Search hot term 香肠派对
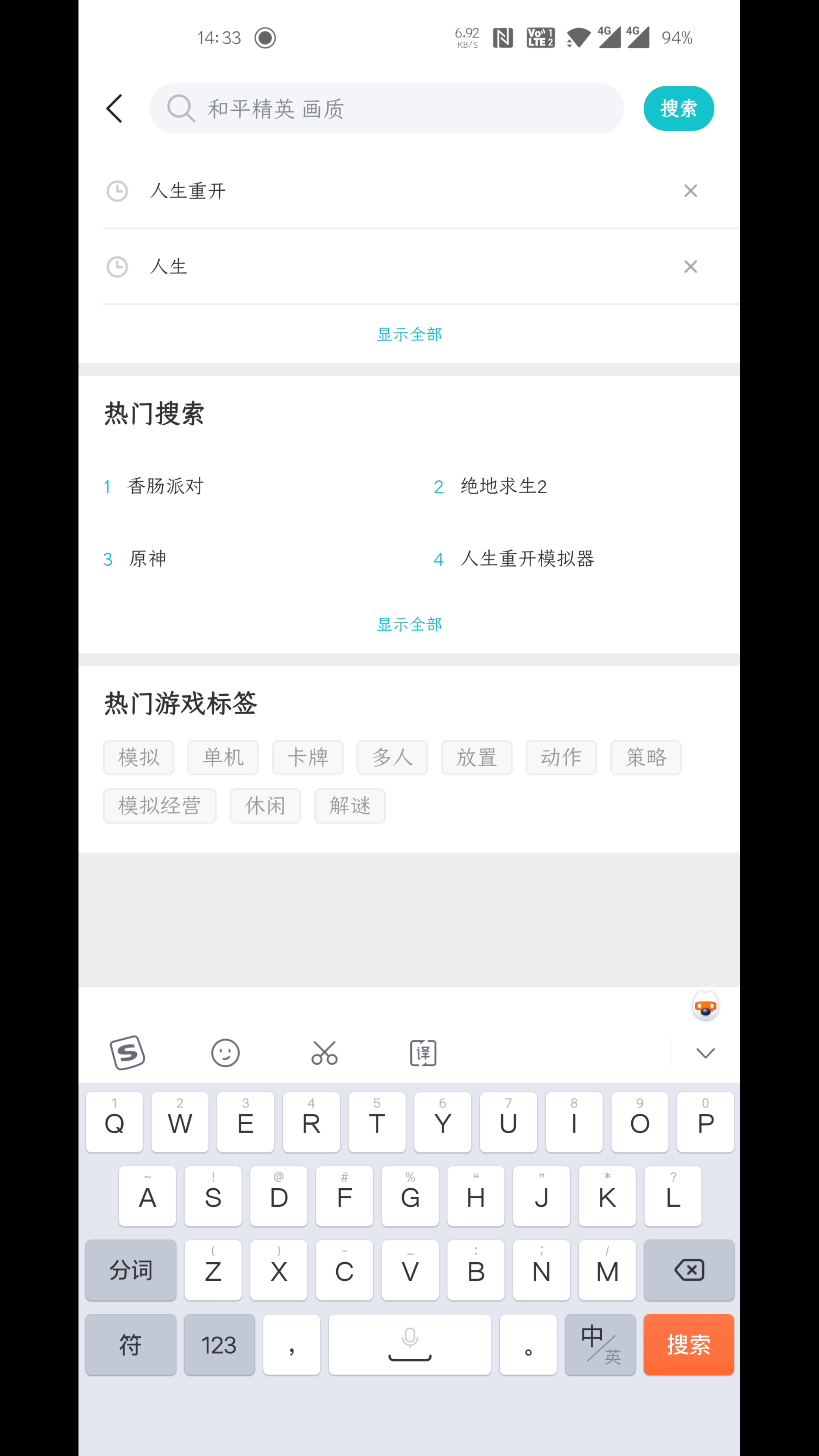 point(166,486)
